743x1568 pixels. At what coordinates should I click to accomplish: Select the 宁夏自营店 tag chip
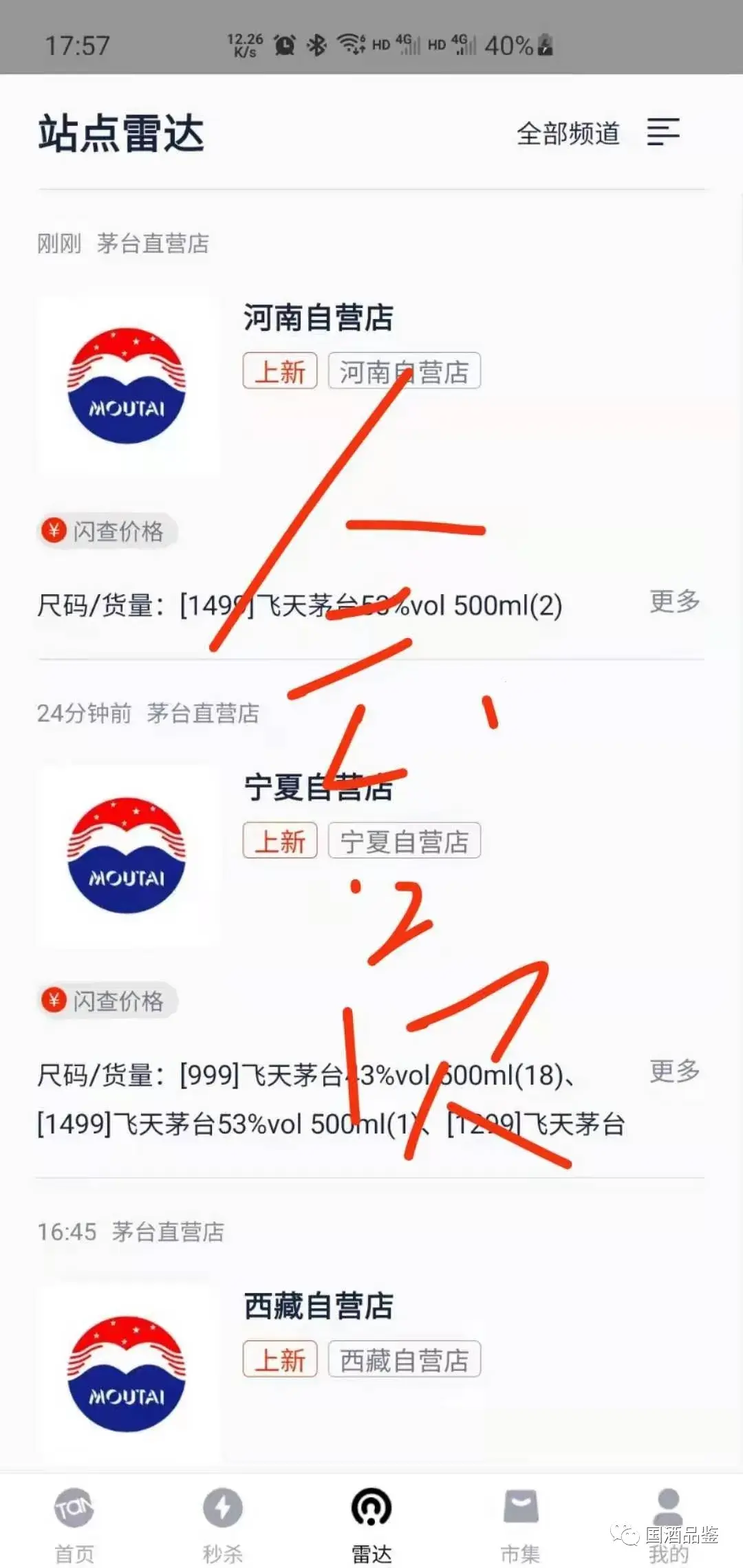pyautogui.click(x=404, y=842)
